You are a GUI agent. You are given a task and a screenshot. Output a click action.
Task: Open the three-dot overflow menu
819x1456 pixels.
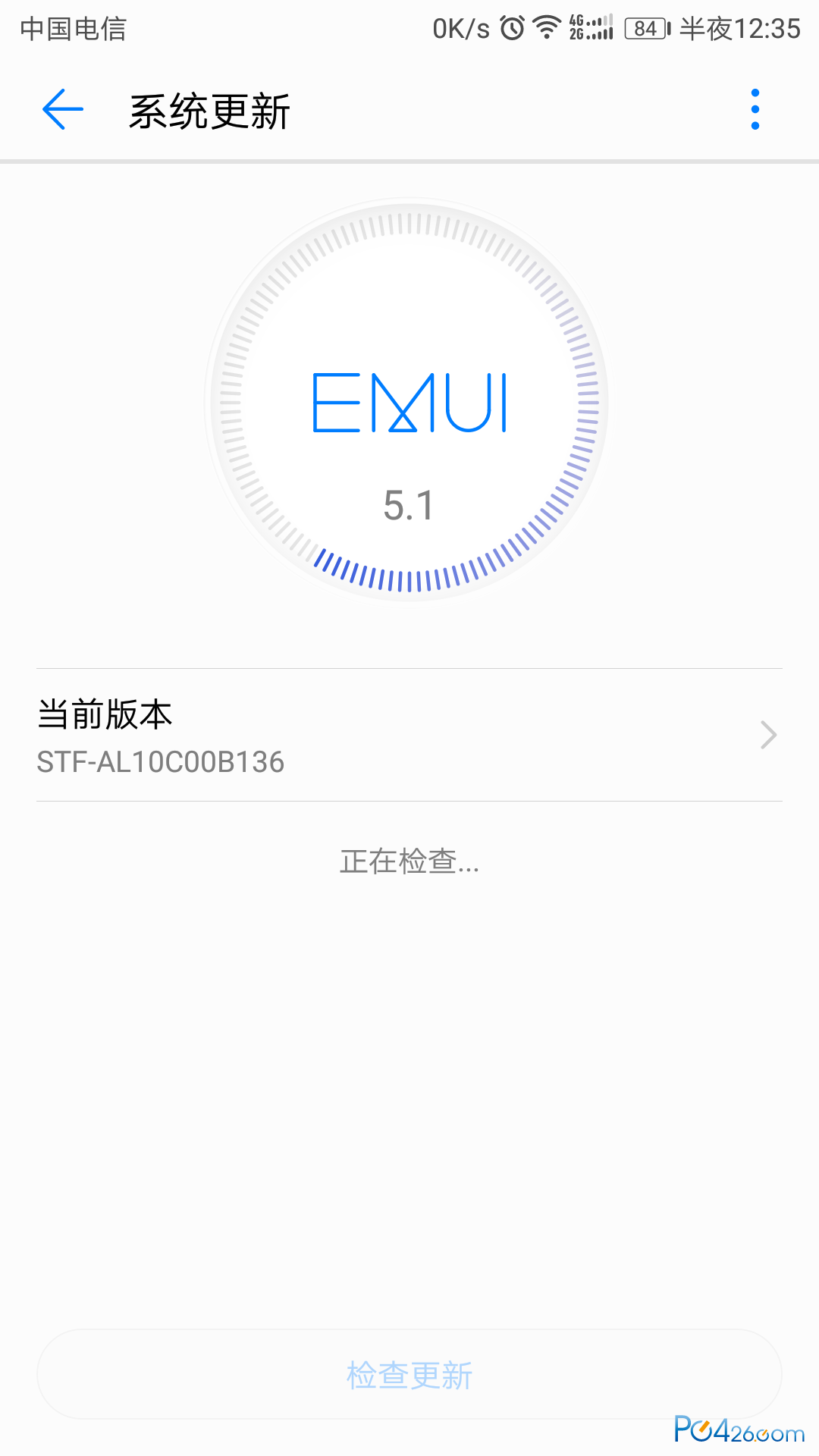[x=755, y=110]
